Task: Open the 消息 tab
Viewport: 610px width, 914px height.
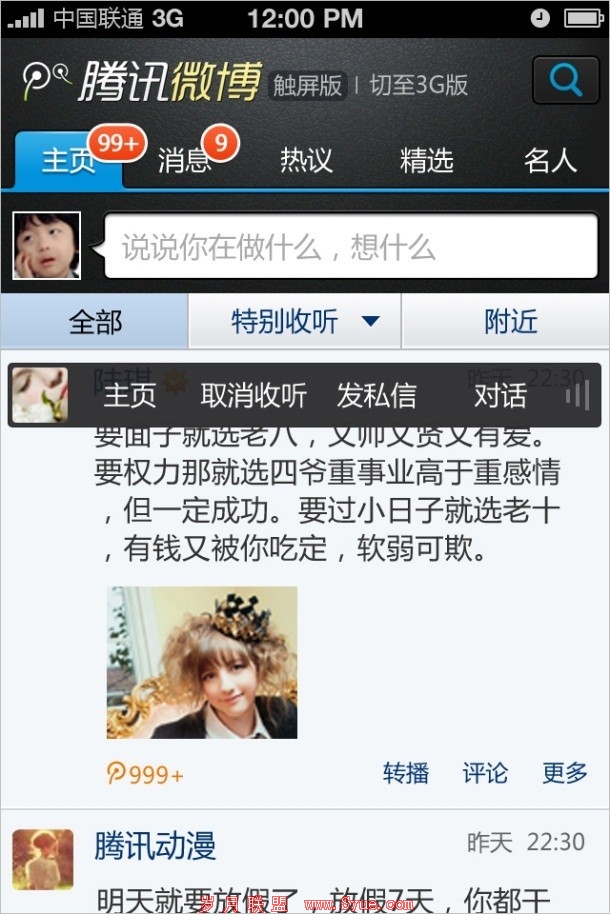Action: pyautogui.click(x=185, y=160)
